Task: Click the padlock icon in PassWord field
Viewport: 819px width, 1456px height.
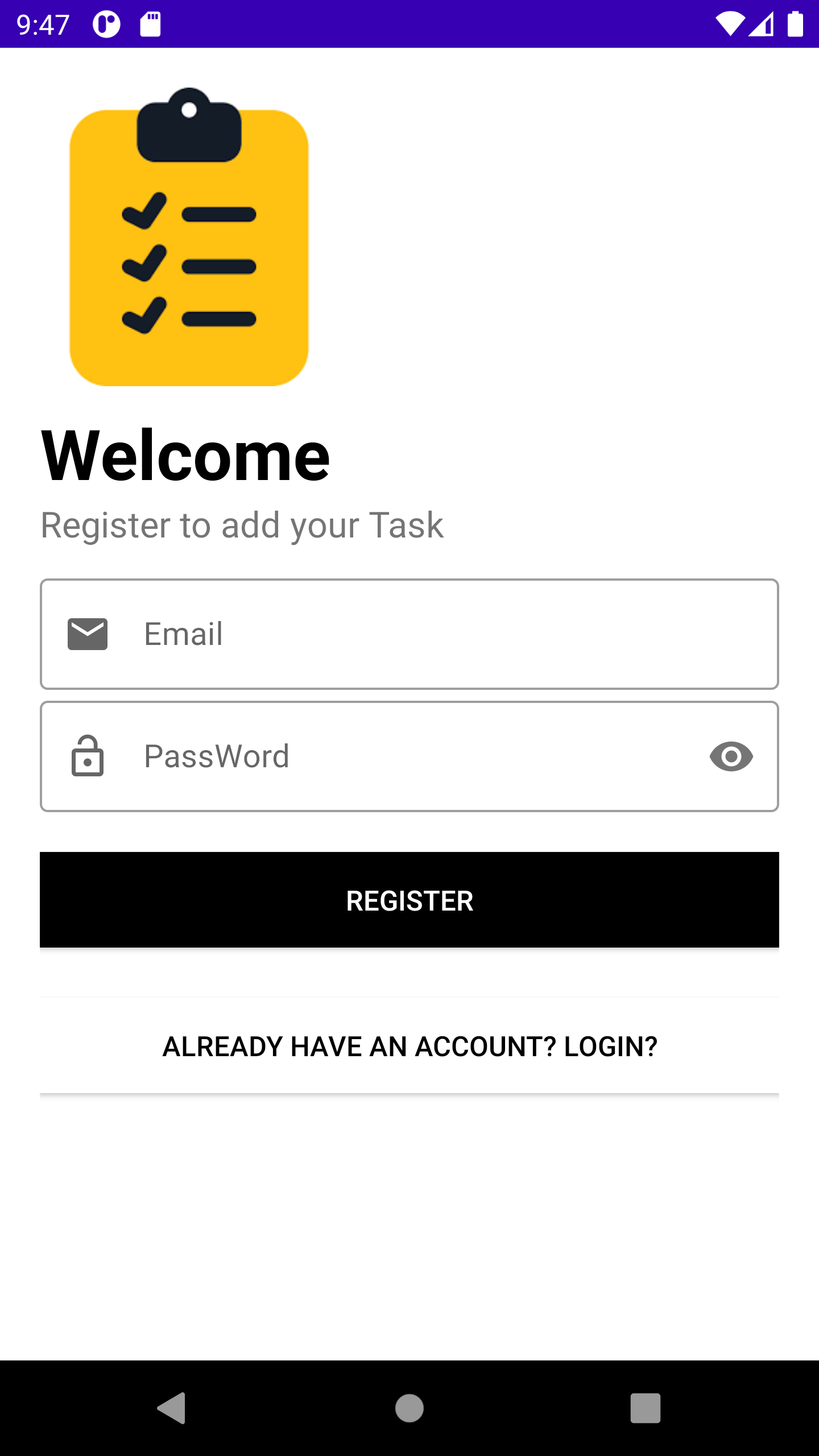Action: (87, 755)
